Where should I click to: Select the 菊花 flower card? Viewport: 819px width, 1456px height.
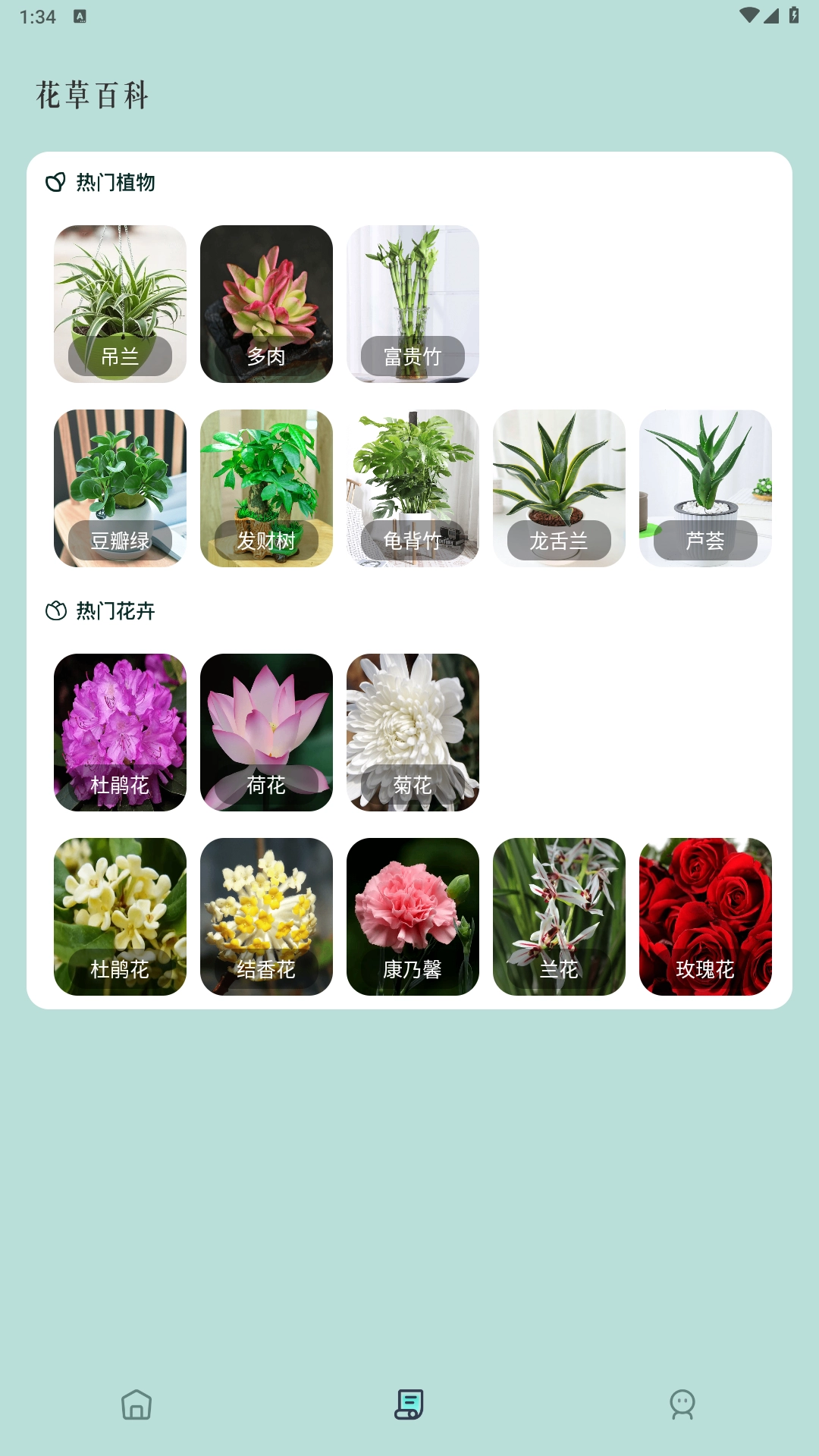413,732
